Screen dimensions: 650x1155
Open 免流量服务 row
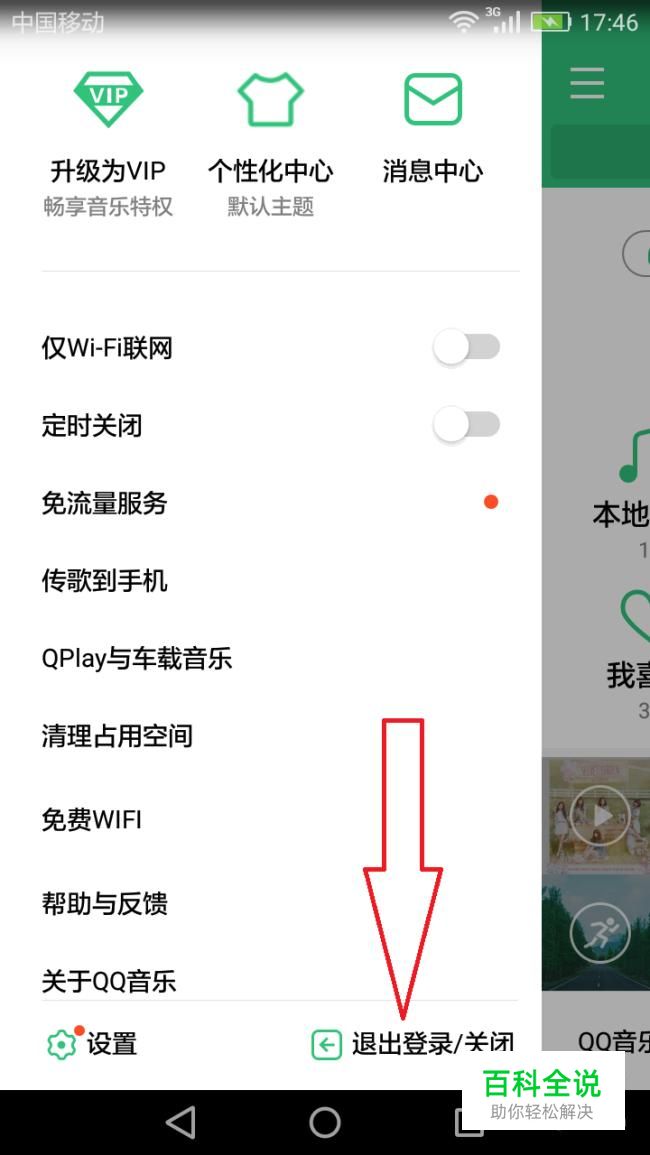(270, 503)
